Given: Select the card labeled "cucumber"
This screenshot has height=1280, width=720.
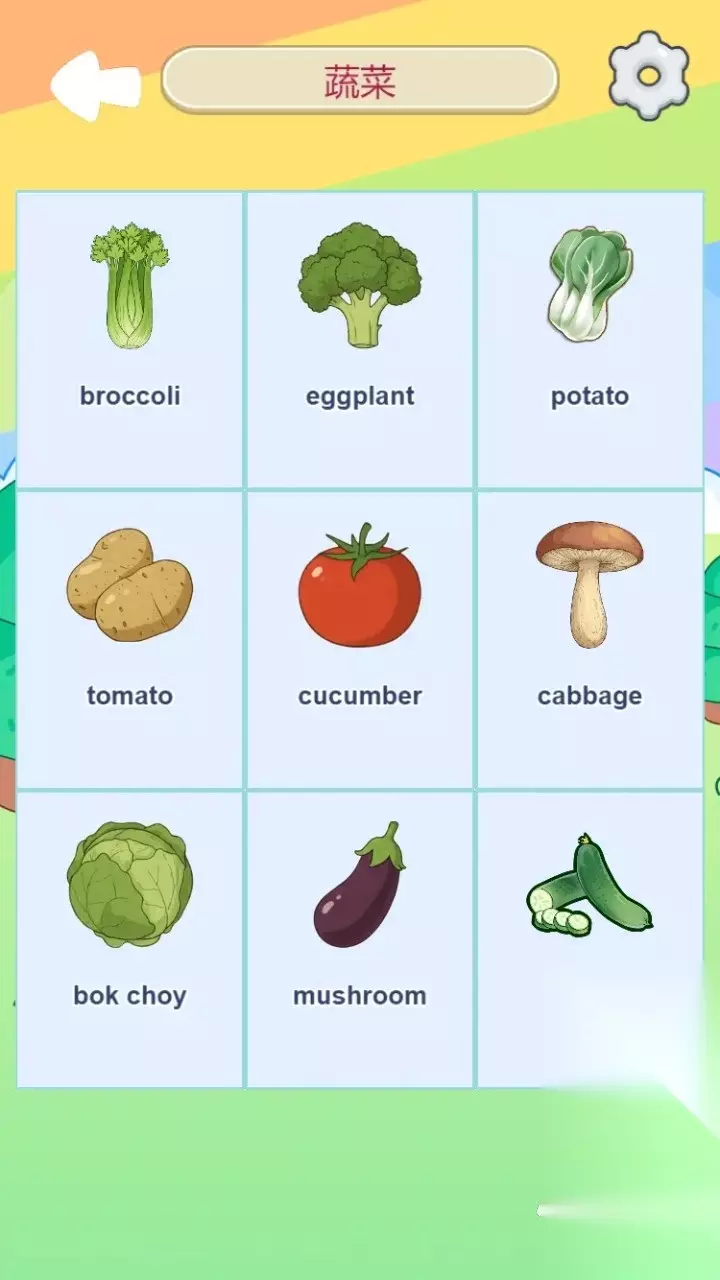Looking at the screenshot, I should coord(360,640).
